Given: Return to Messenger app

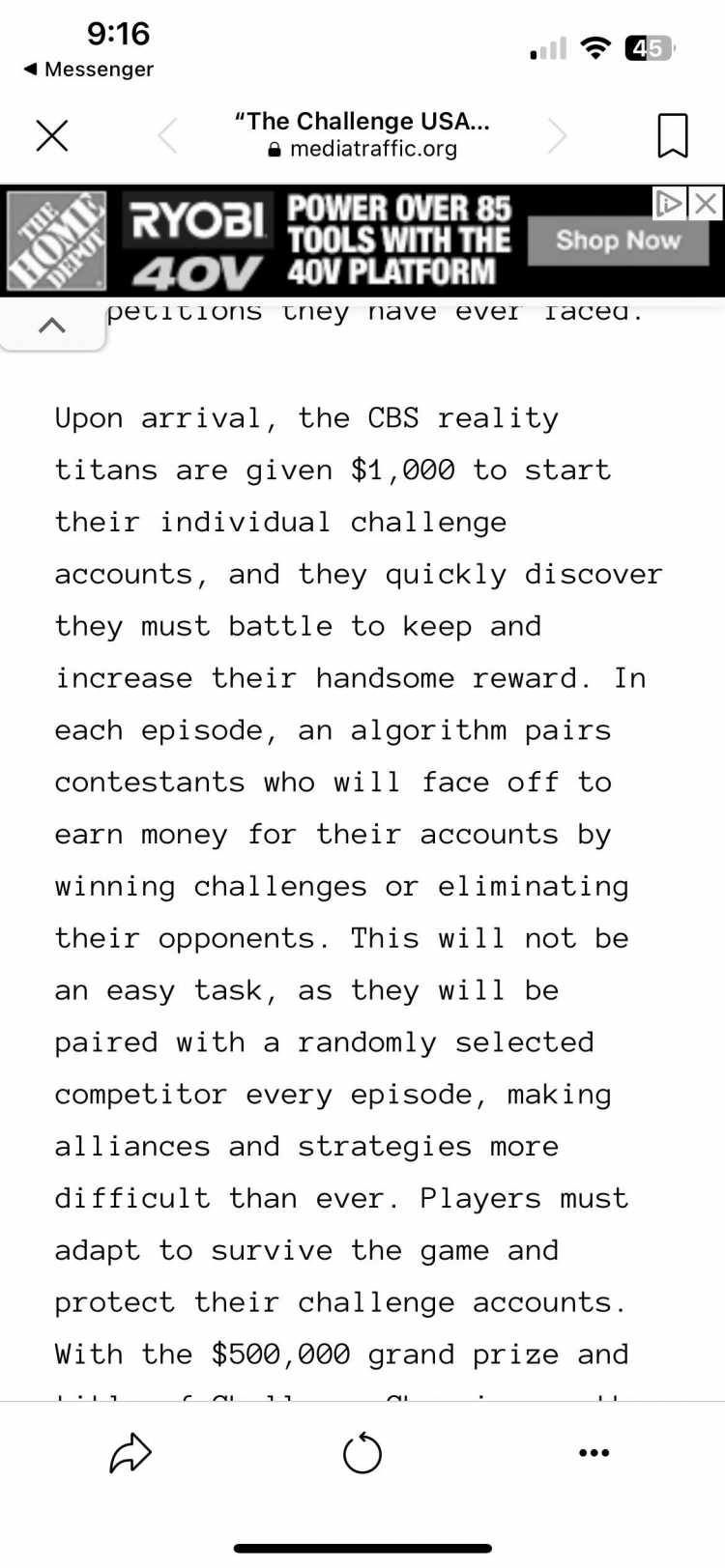Looking at the screenshot, I should click(x=88, y=70).
